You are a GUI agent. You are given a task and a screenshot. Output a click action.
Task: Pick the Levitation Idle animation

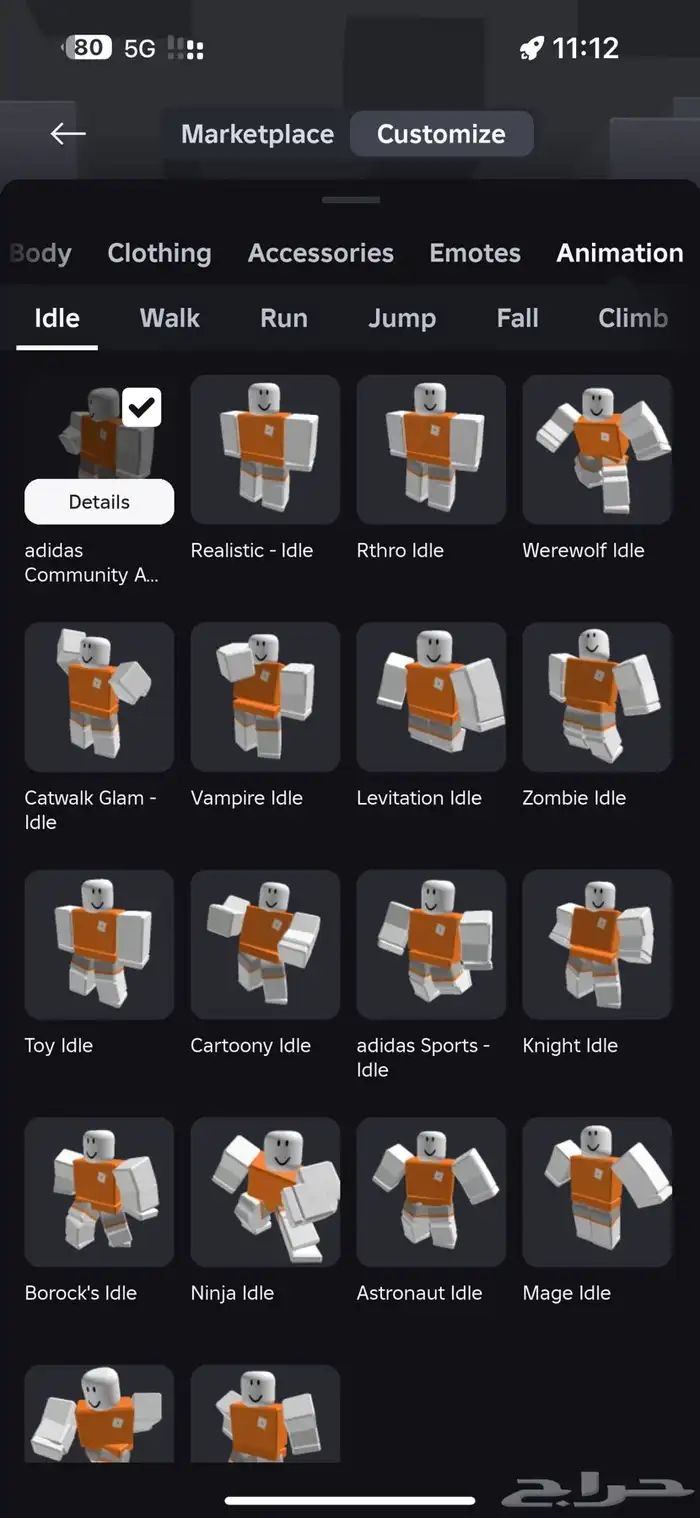[431, 697]
